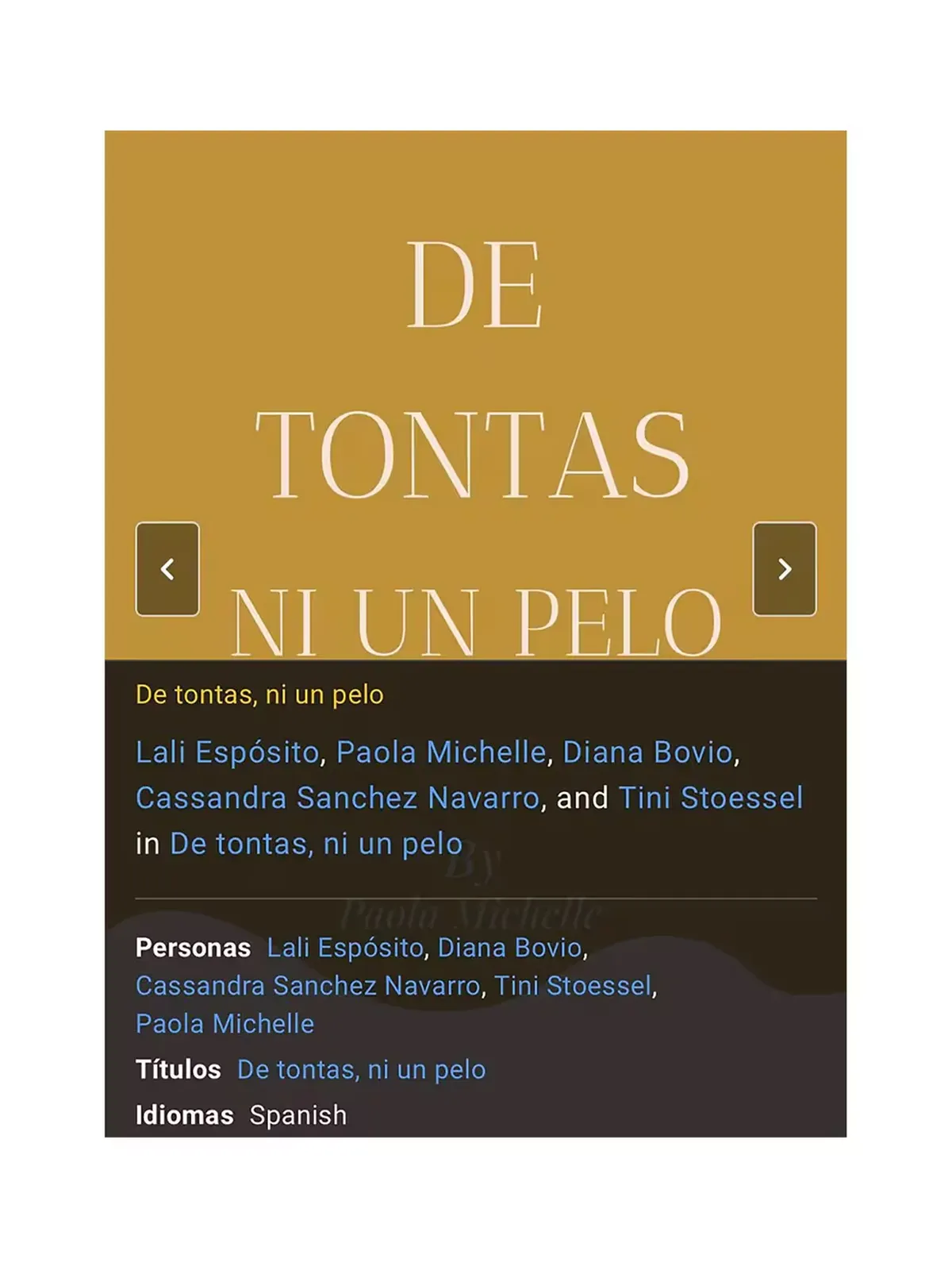This screenshot has height=1270, width=952.
Task: Open Cassandra Sanchez Navarro under Personas
Action: pos(308,986)
